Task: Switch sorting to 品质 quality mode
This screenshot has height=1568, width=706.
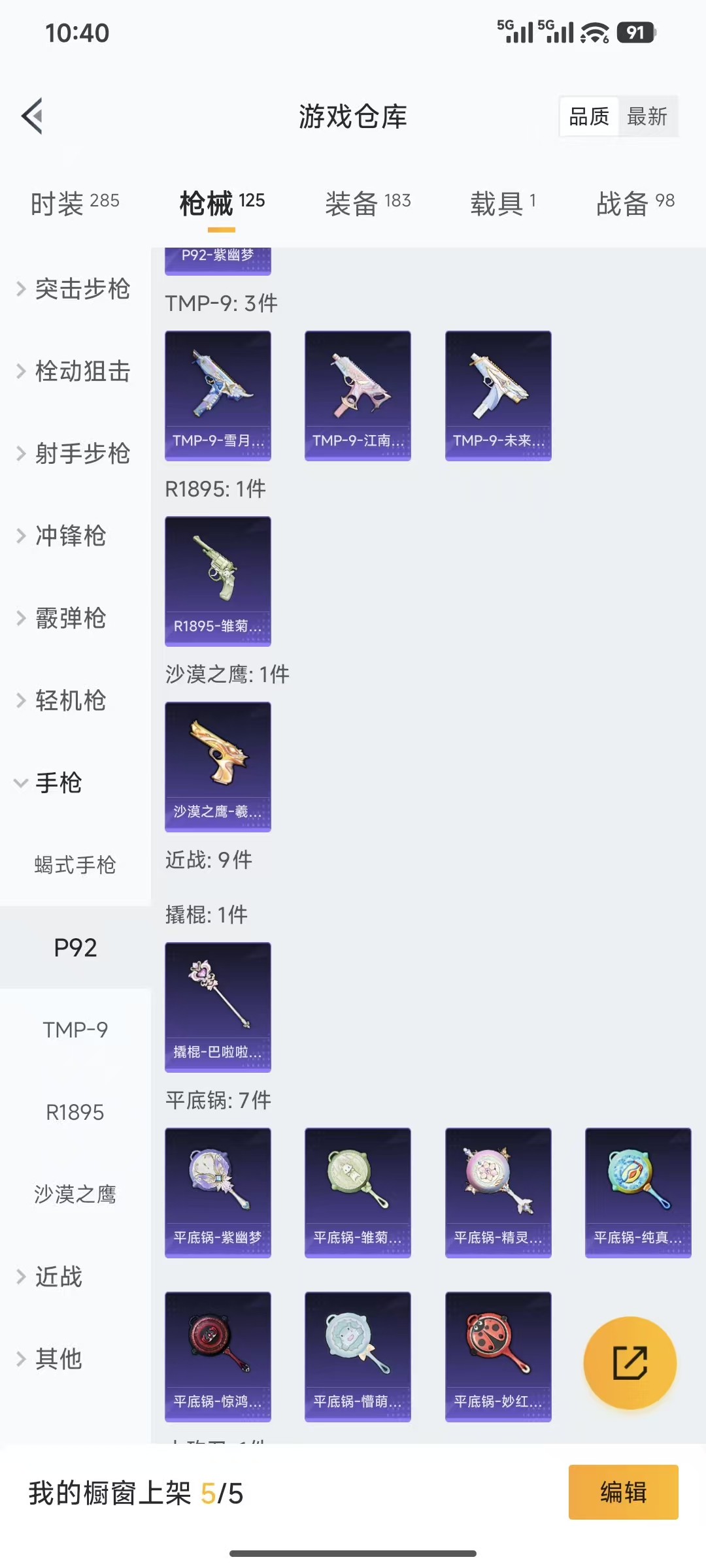Action: (588, 116)
